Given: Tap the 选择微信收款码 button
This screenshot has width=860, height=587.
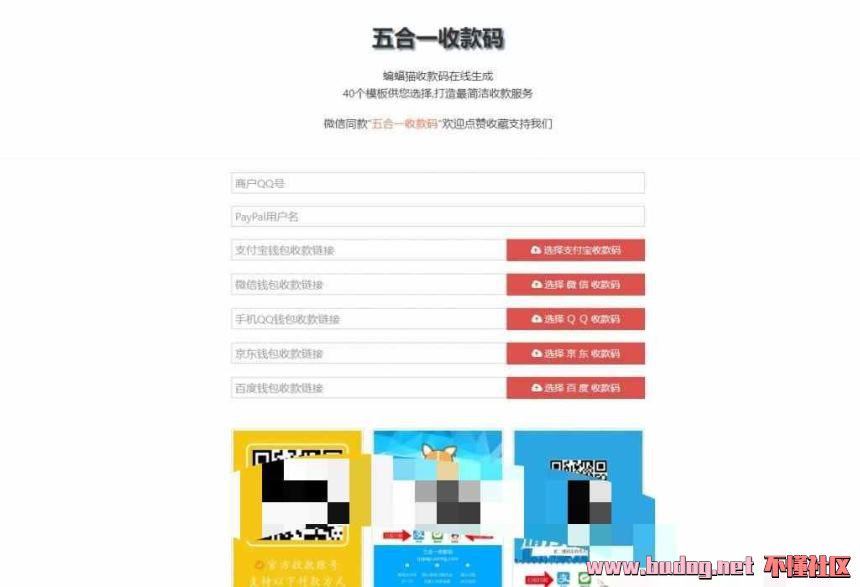Looking at the screenshot, I should 575,285.
